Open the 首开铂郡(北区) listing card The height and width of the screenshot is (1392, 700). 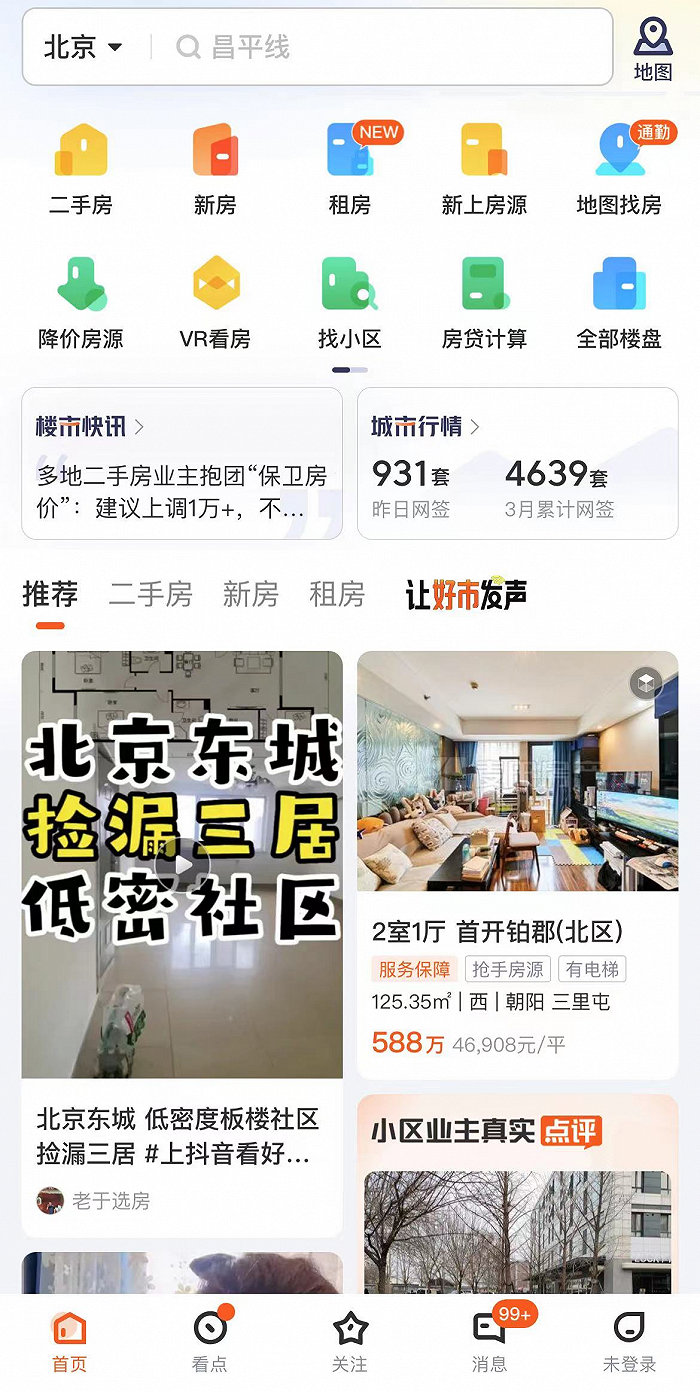pyautogui.click(x=517, y=865)
